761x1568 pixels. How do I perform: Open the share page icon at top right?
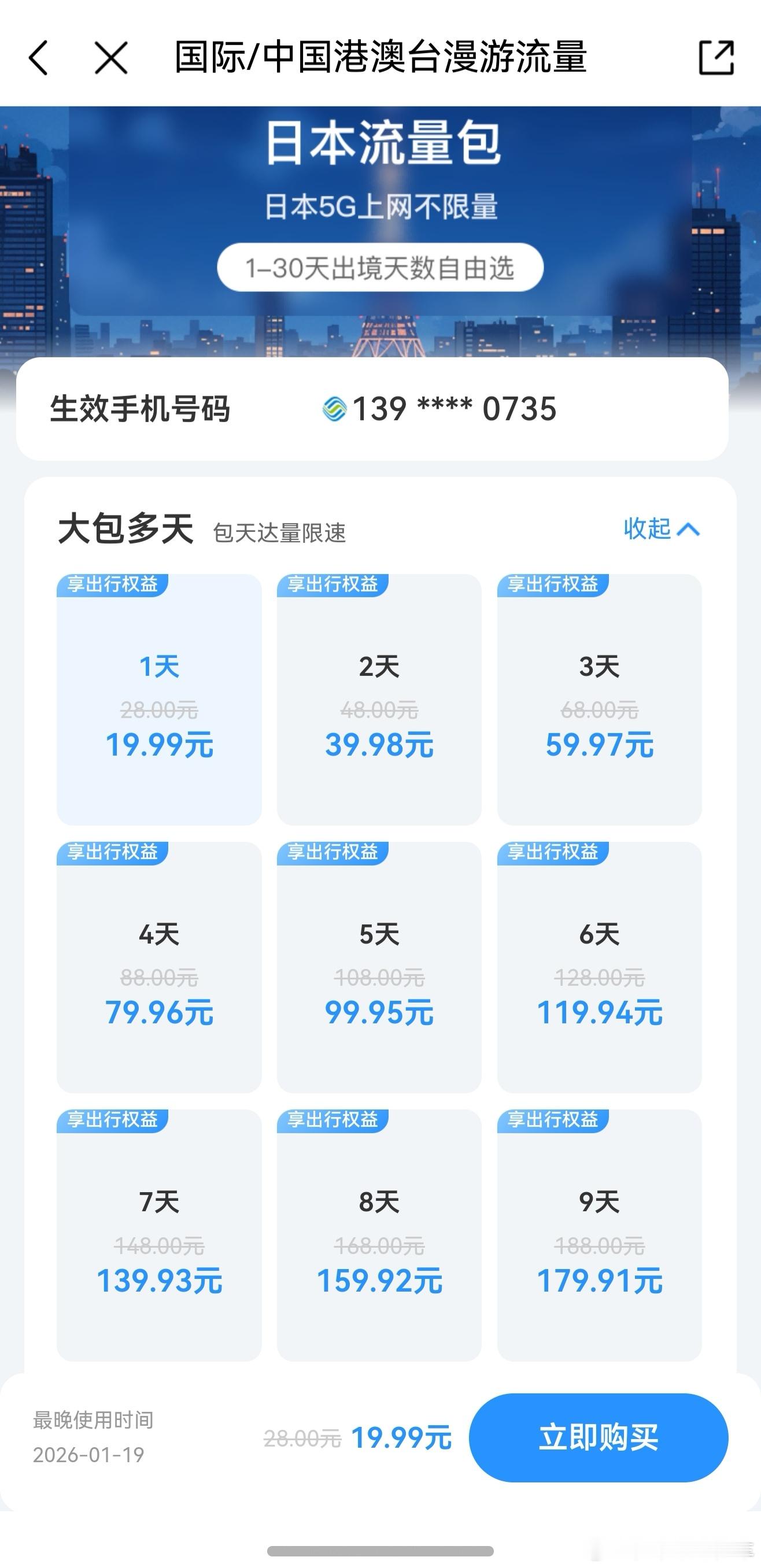pyautogui.click(x=717, y=58)
